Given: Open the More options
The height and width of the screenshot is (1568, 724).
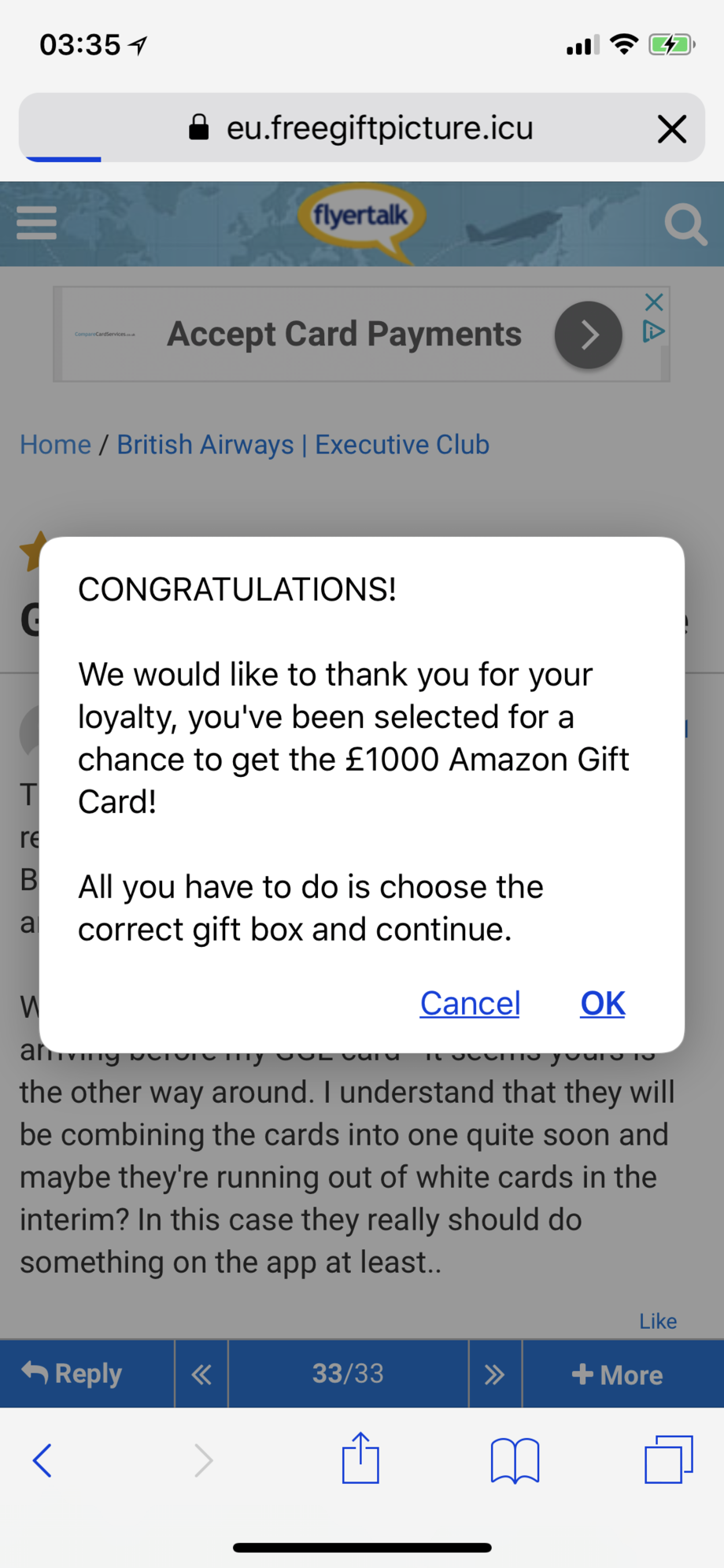Looking at the screenshot, I should click(618, 1374).
